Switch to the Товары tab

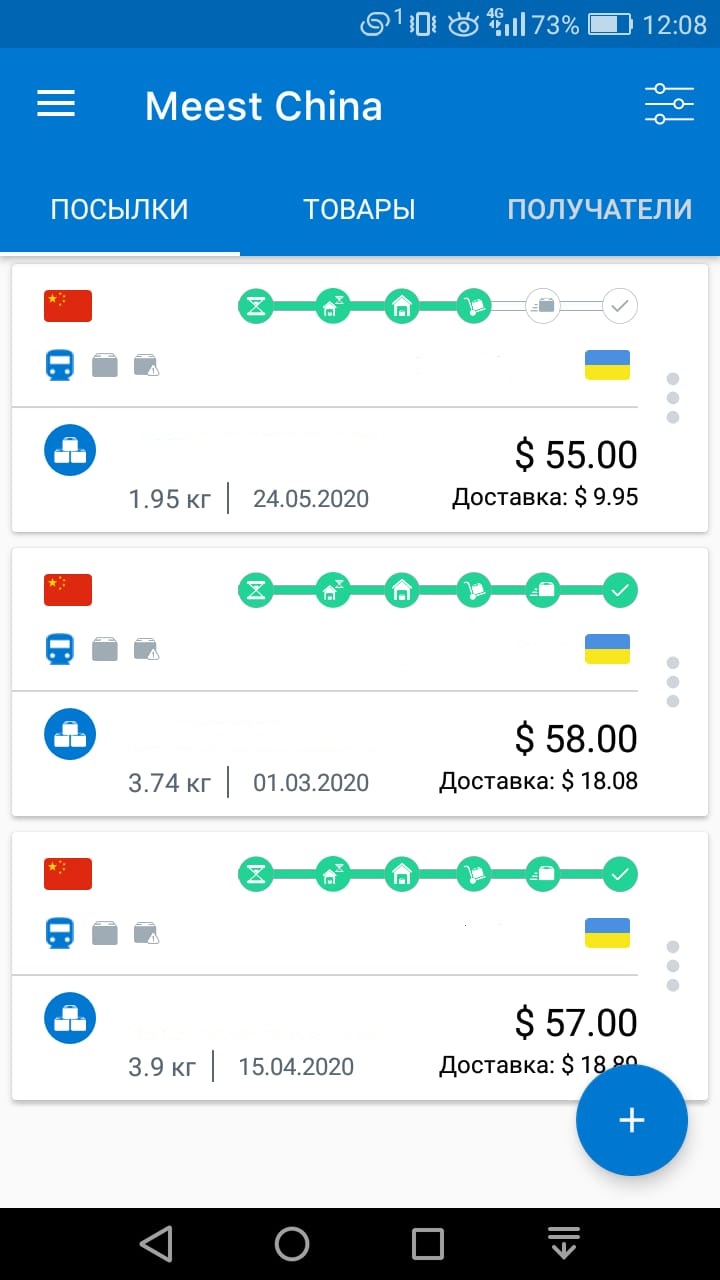coord(359,209)
